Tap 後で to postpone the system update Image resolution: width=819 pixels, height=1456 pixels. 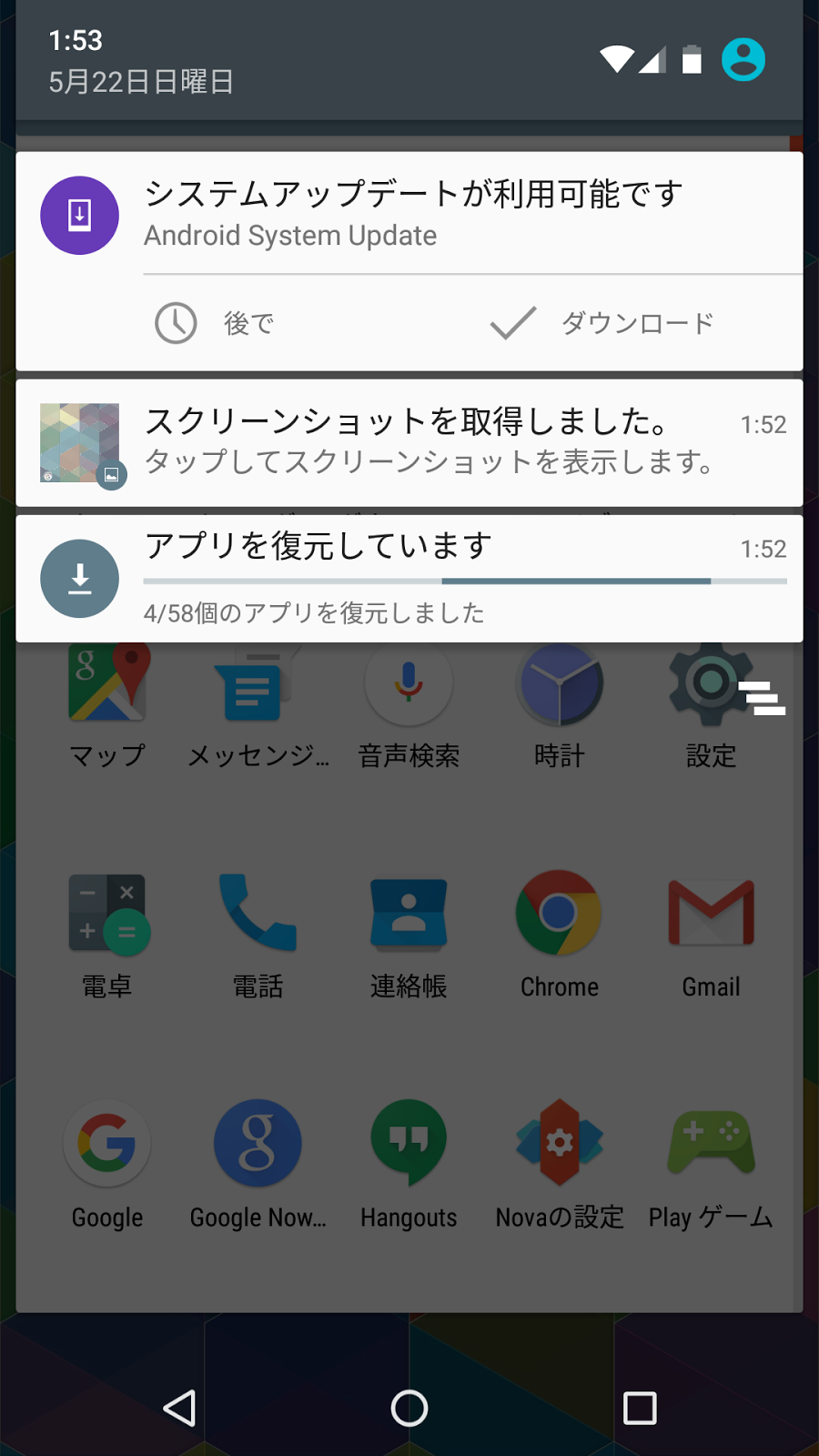[x=215, y=323]
